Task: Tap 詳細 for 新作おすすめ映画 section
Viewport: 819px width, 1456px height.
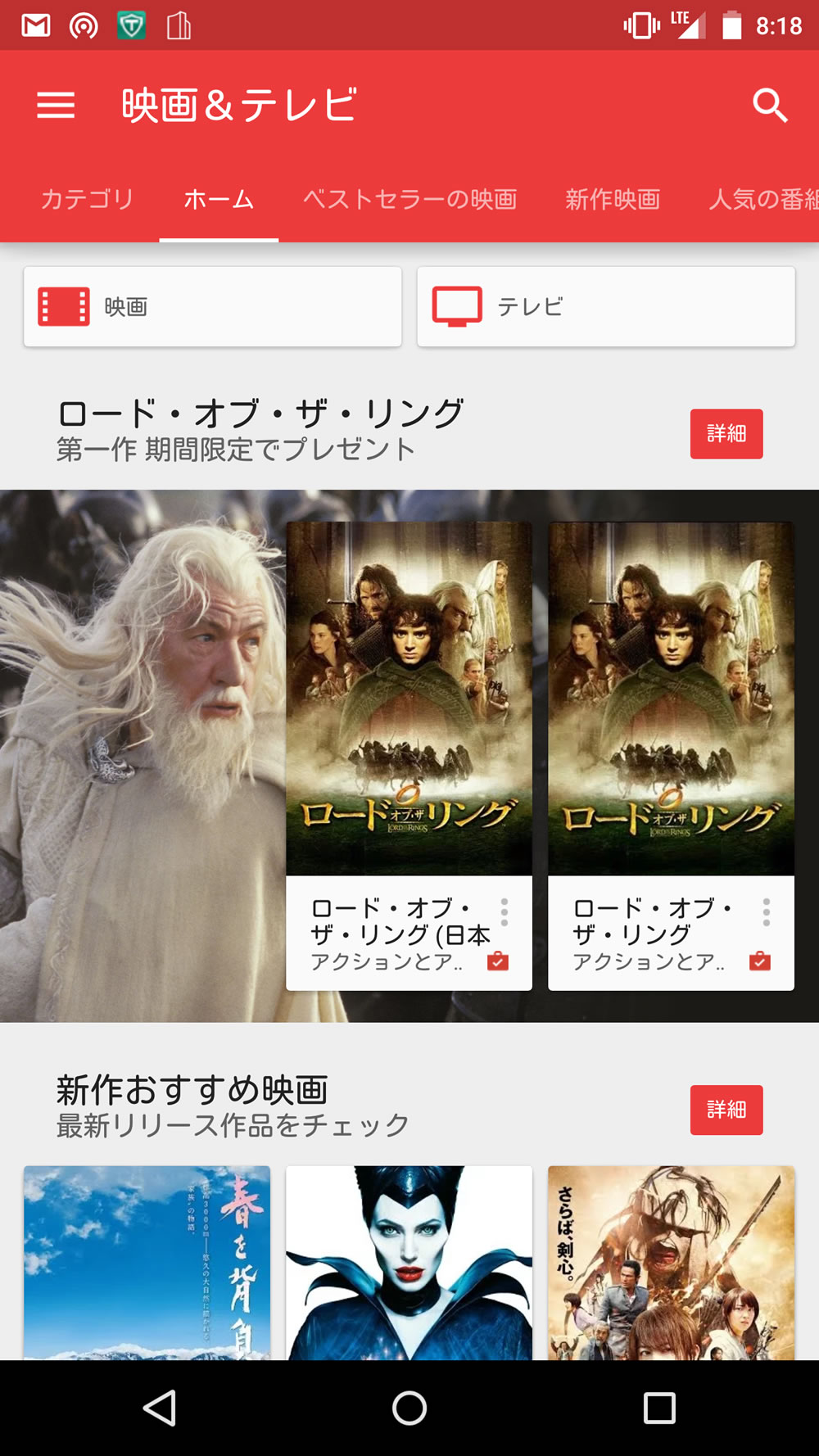Action: [726, 1110]
